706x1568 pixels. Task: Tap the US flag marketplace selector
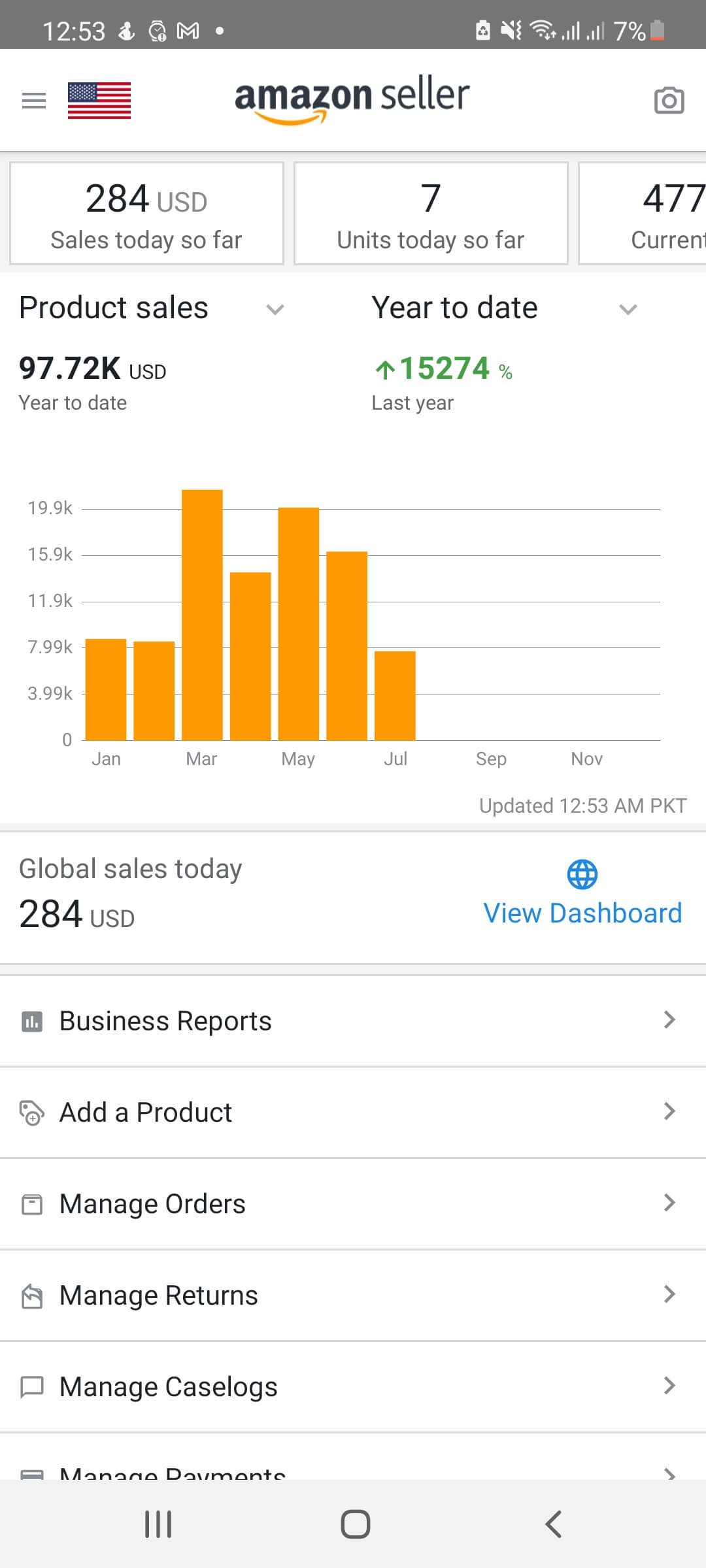coord(99,101)
